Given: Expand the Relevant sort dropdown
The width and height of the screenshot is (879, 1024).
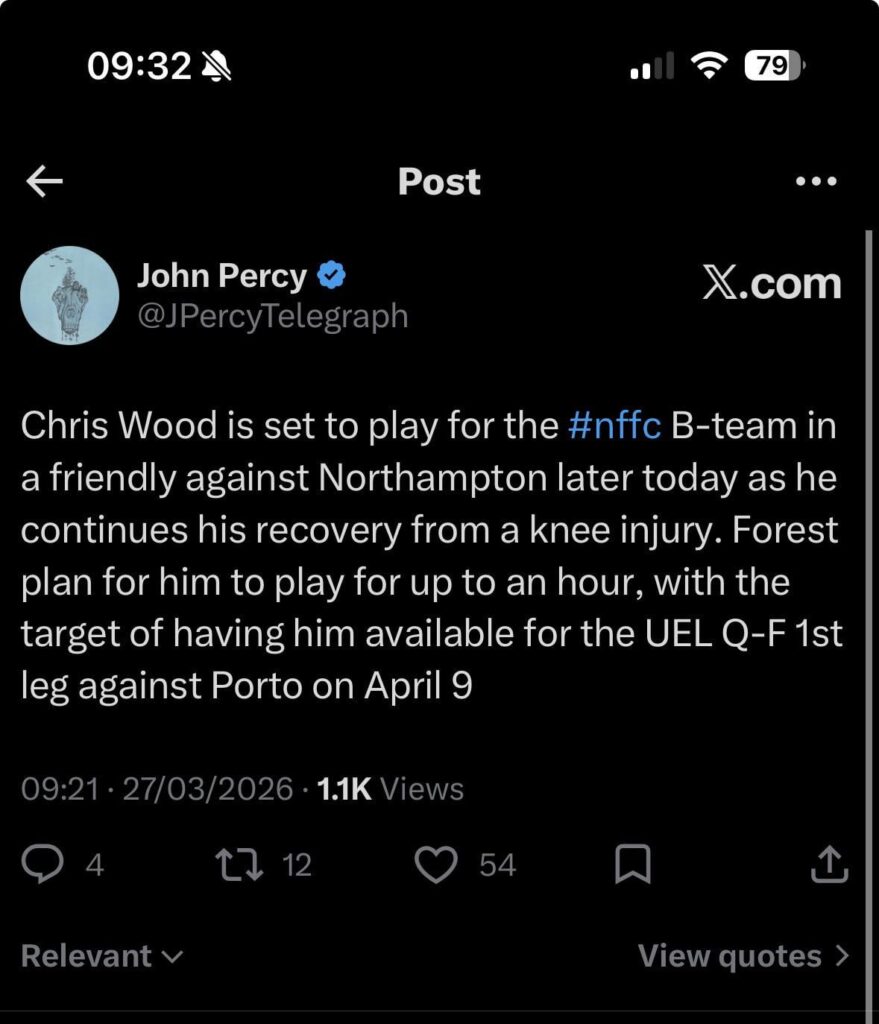Looking at the screenshot, I should point(102,956).
